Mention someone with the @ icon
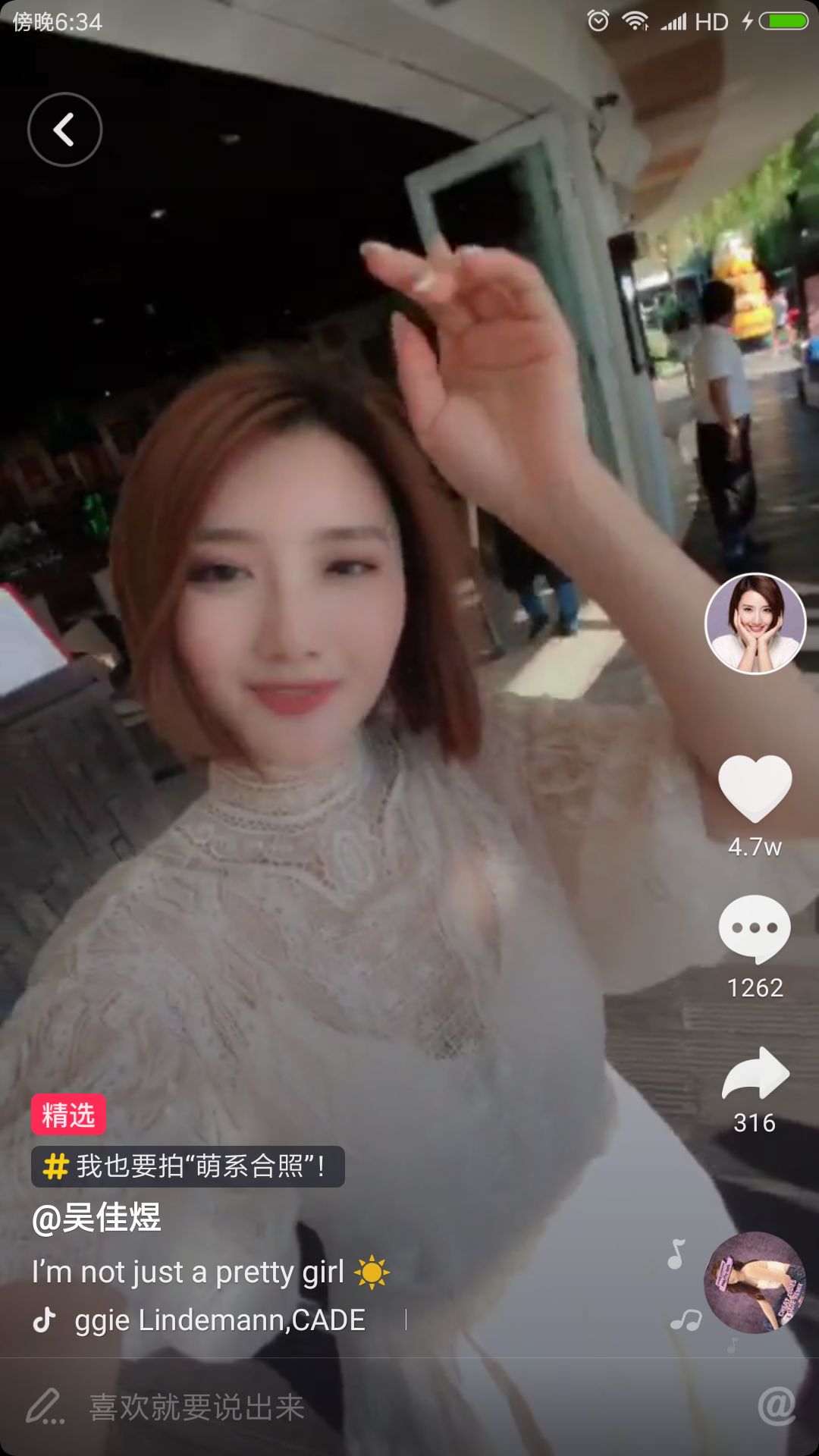 pyautogui.click(x=777, y=1407)
